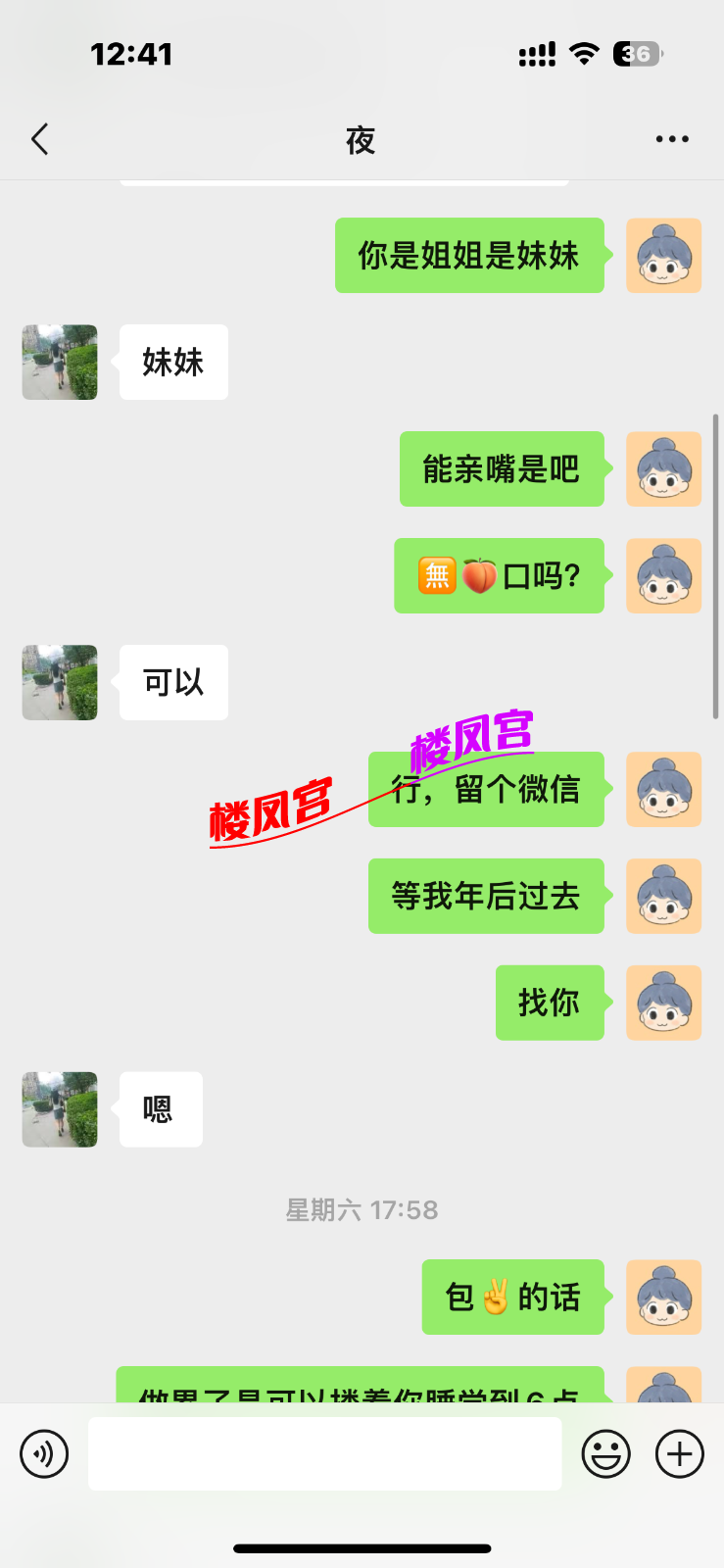Select the chat title 夜
The image size is (724, 1568).
click(x=361, y=140)
